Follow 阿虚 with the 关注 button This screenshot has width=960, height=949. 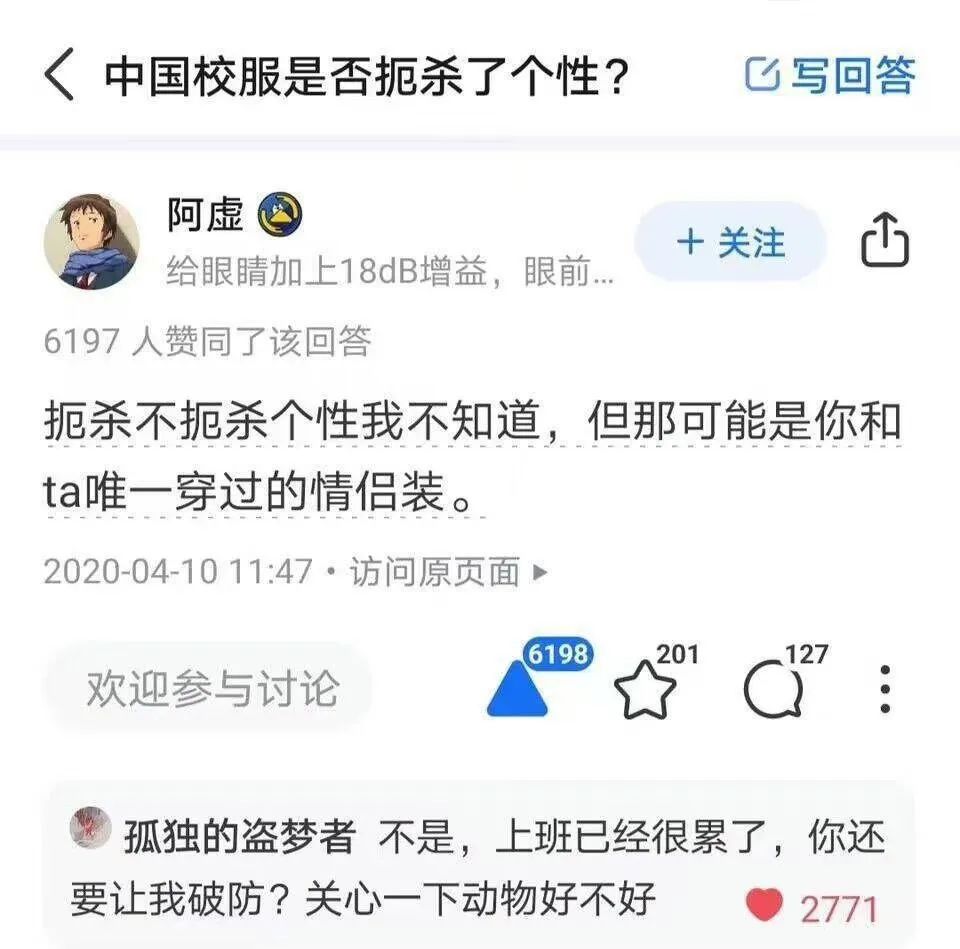[730, 241]
